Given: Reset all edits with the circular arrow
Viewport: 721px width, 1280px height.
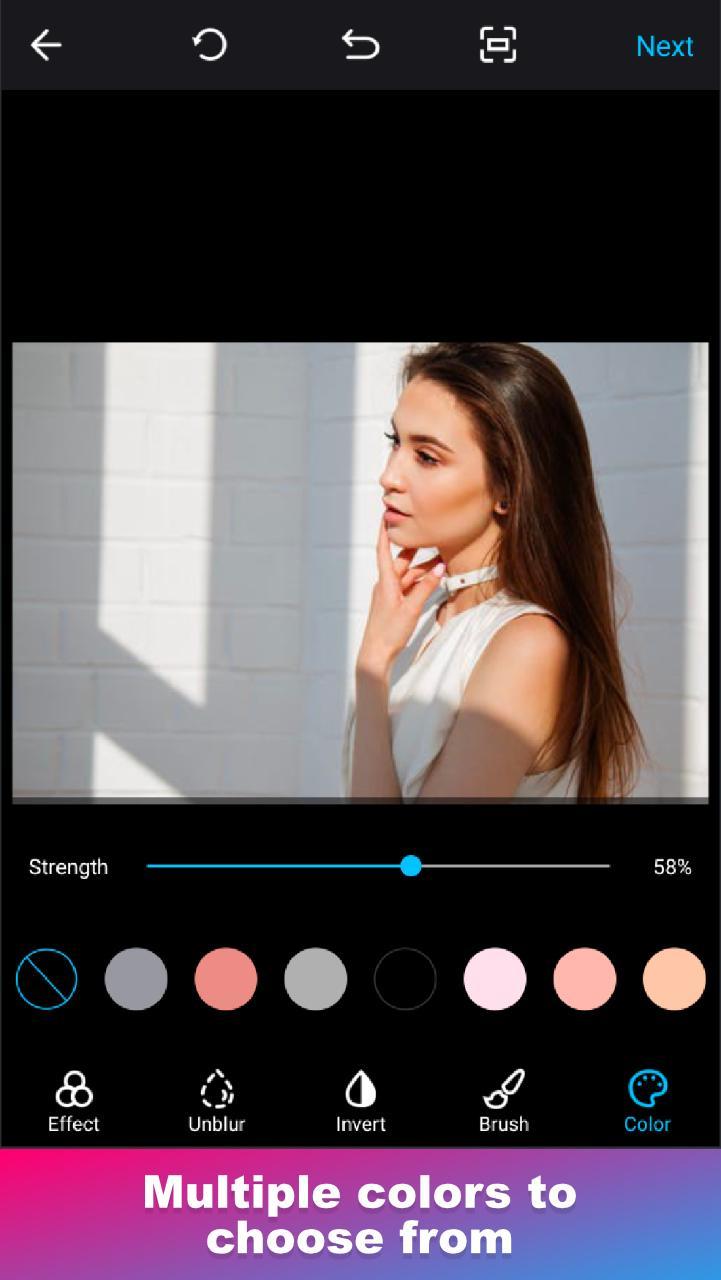Looking at the screenshot, I should (210, 45).
